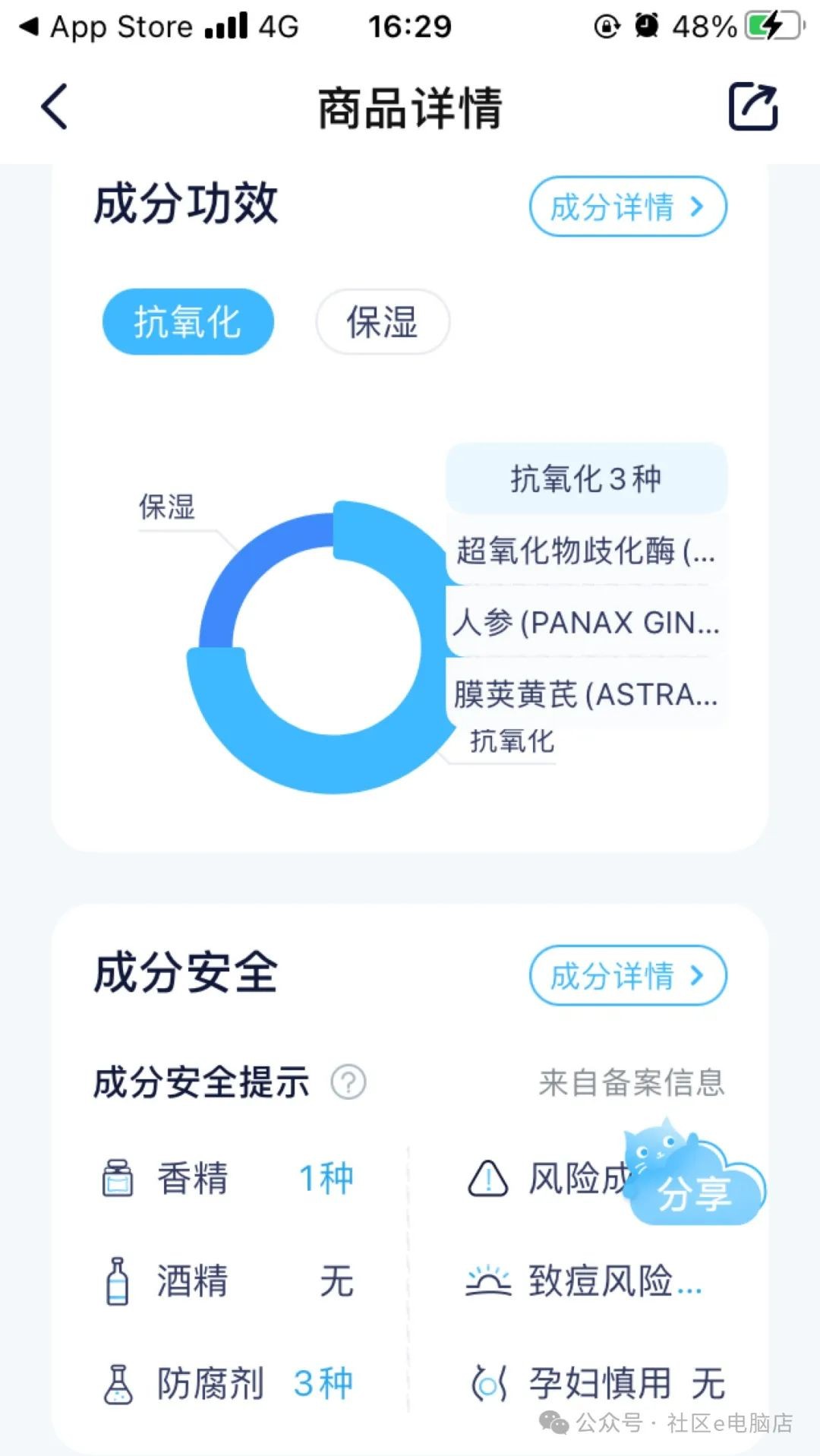Open 成分详情 in the 成分安全 section
820x1456 pixels.
point(627,975)
